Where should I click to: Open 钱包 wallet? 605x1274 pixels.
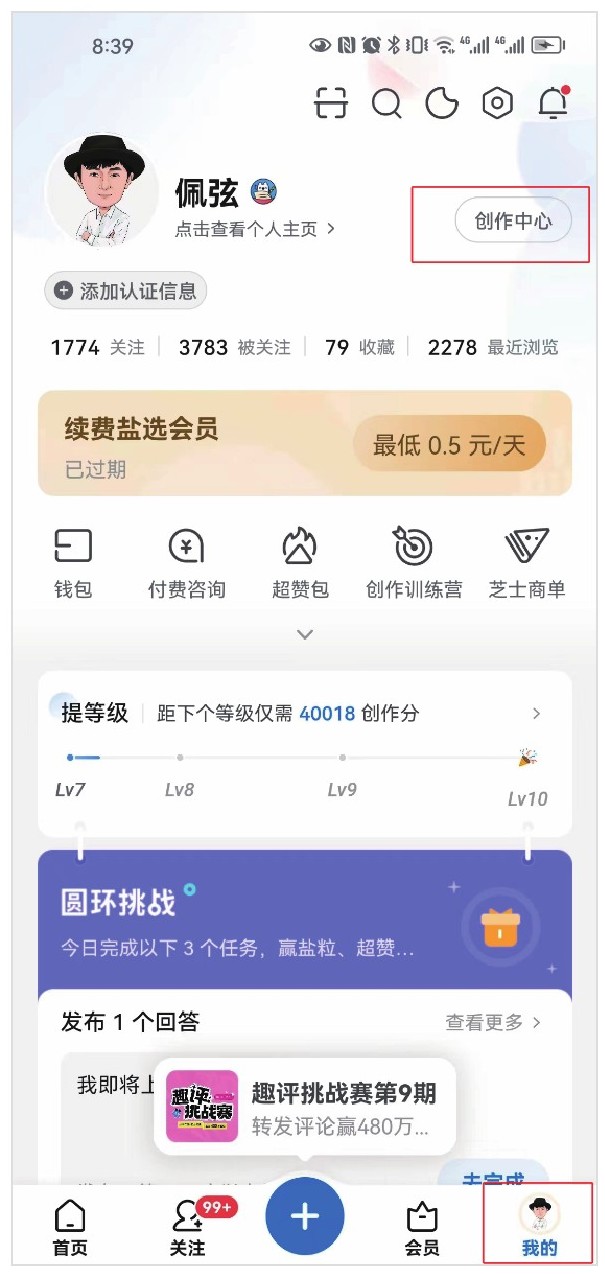(x=72, y=564)
